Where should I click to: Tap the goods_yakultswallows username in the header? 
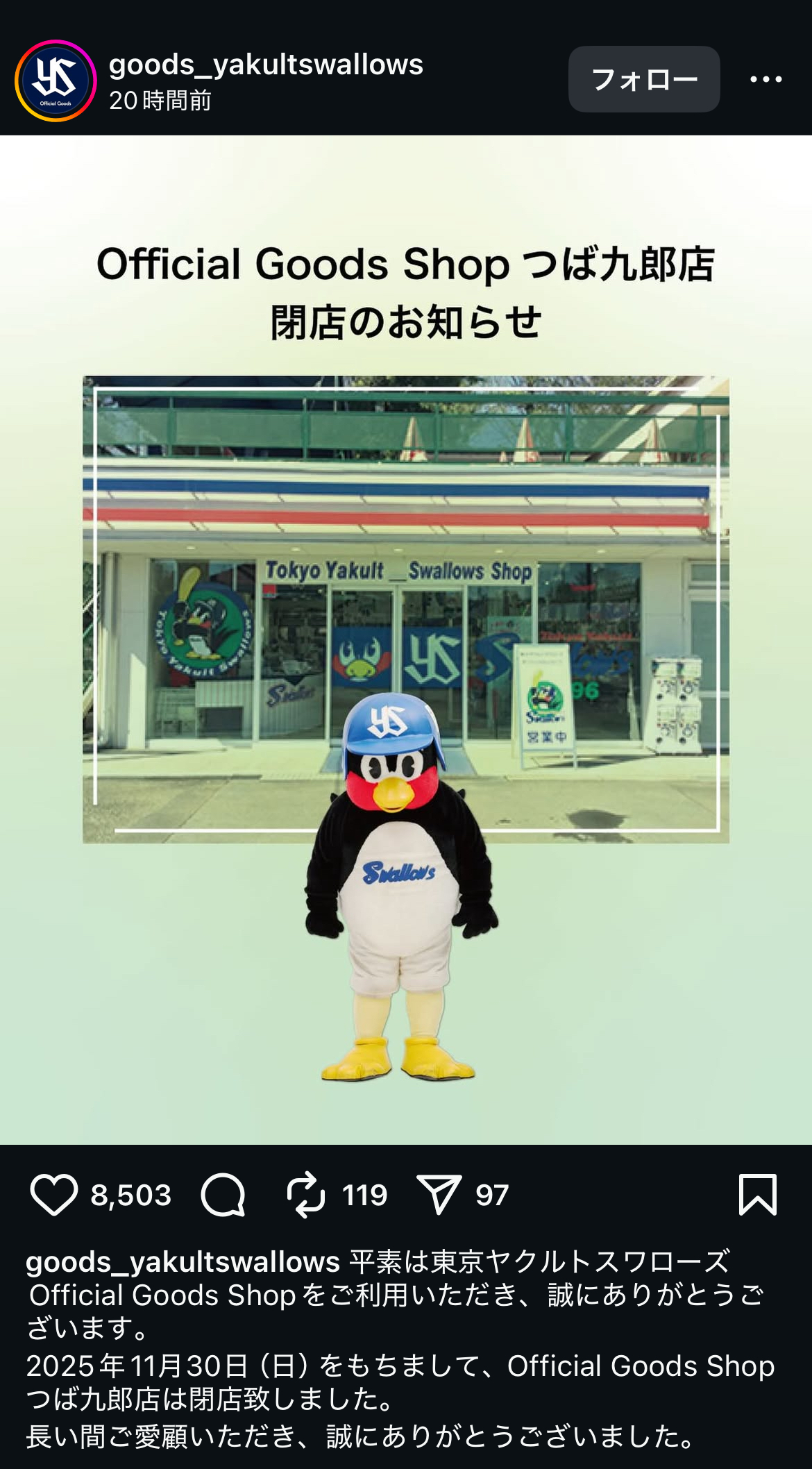[x=266, y=65]
